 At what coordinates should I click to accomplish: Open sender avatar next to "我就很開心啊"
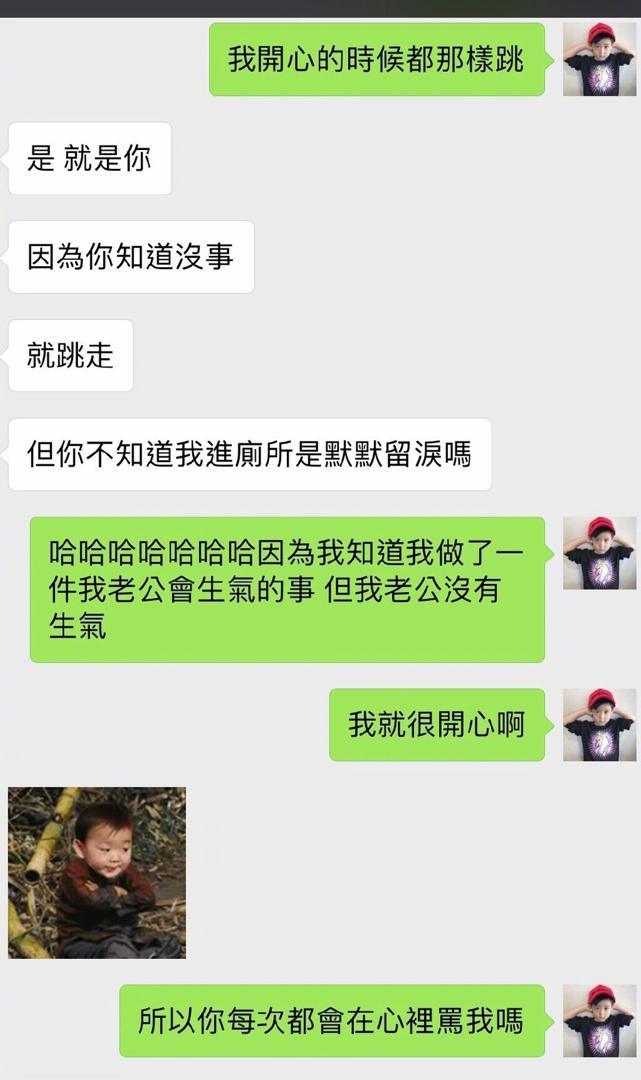599,724
